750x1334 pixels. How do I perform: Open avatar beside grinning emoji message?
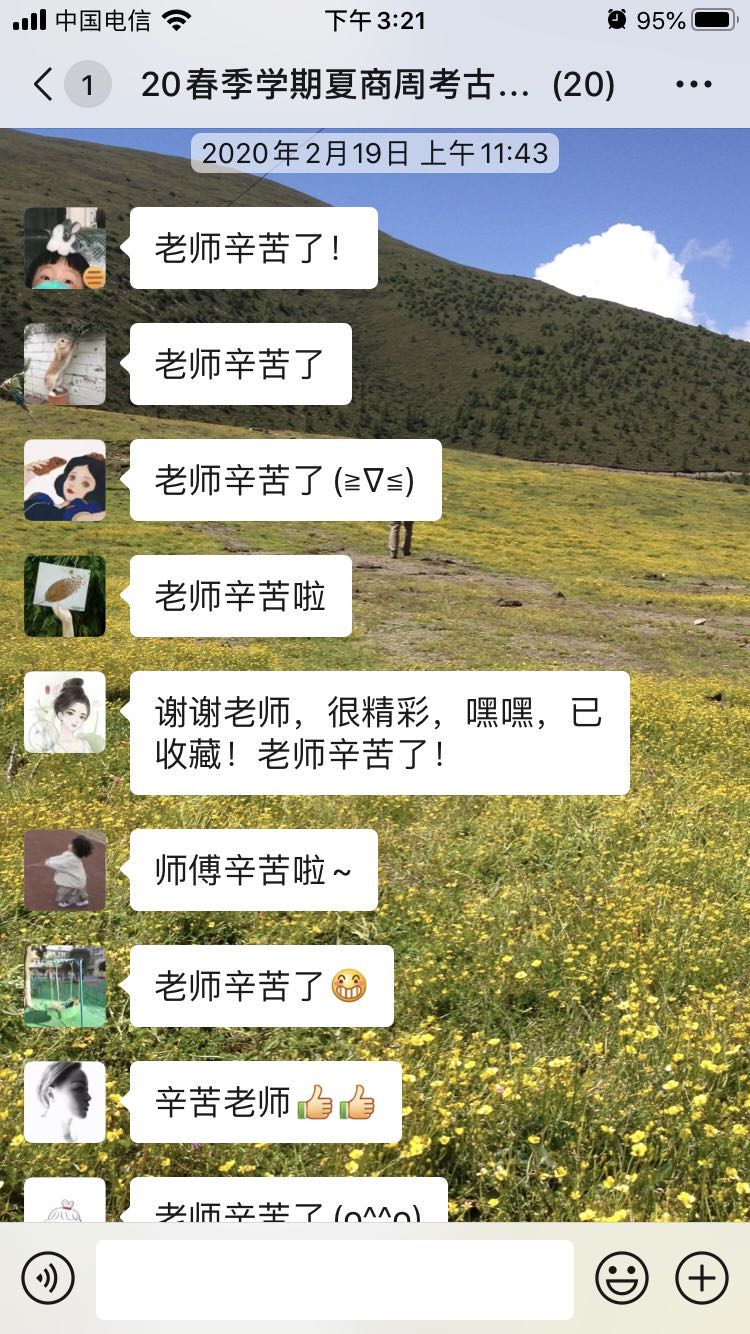click(x=65, y=986)
